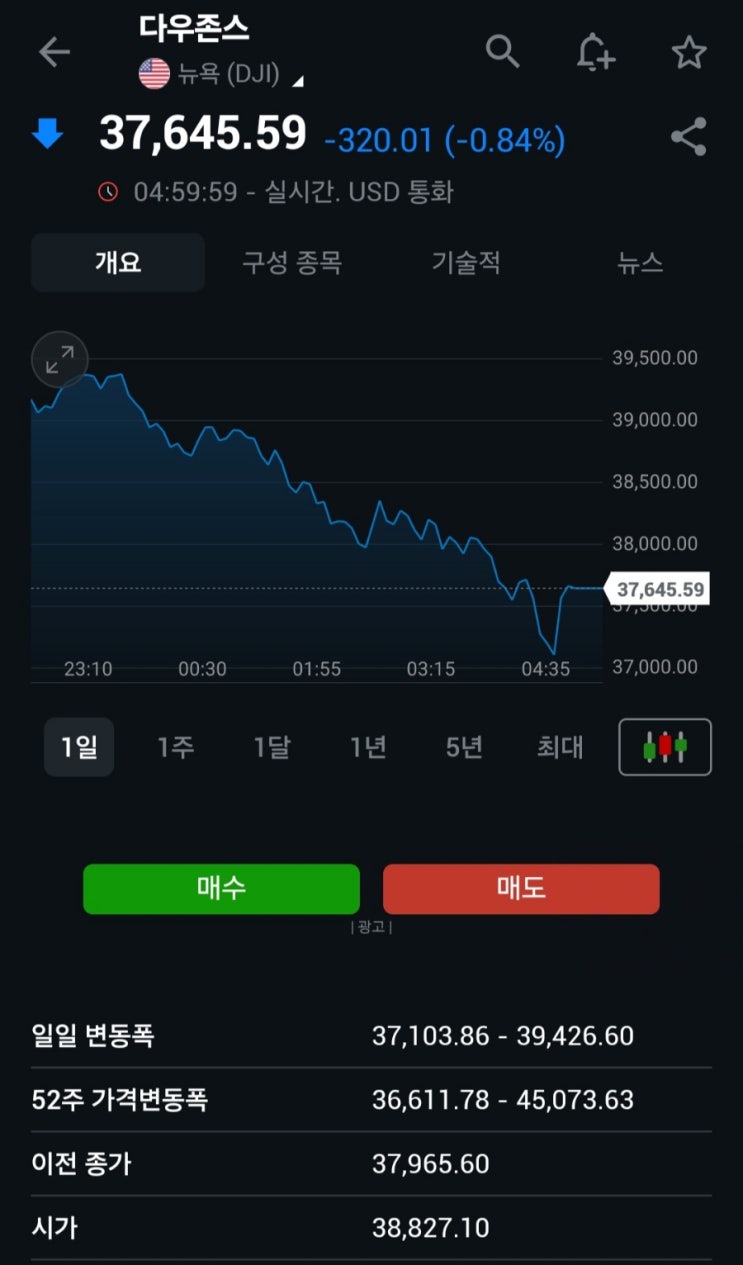This screenshot has width=743, height=1265.
Task: Tap the green 매수 button
Action: tap(221, 889)
